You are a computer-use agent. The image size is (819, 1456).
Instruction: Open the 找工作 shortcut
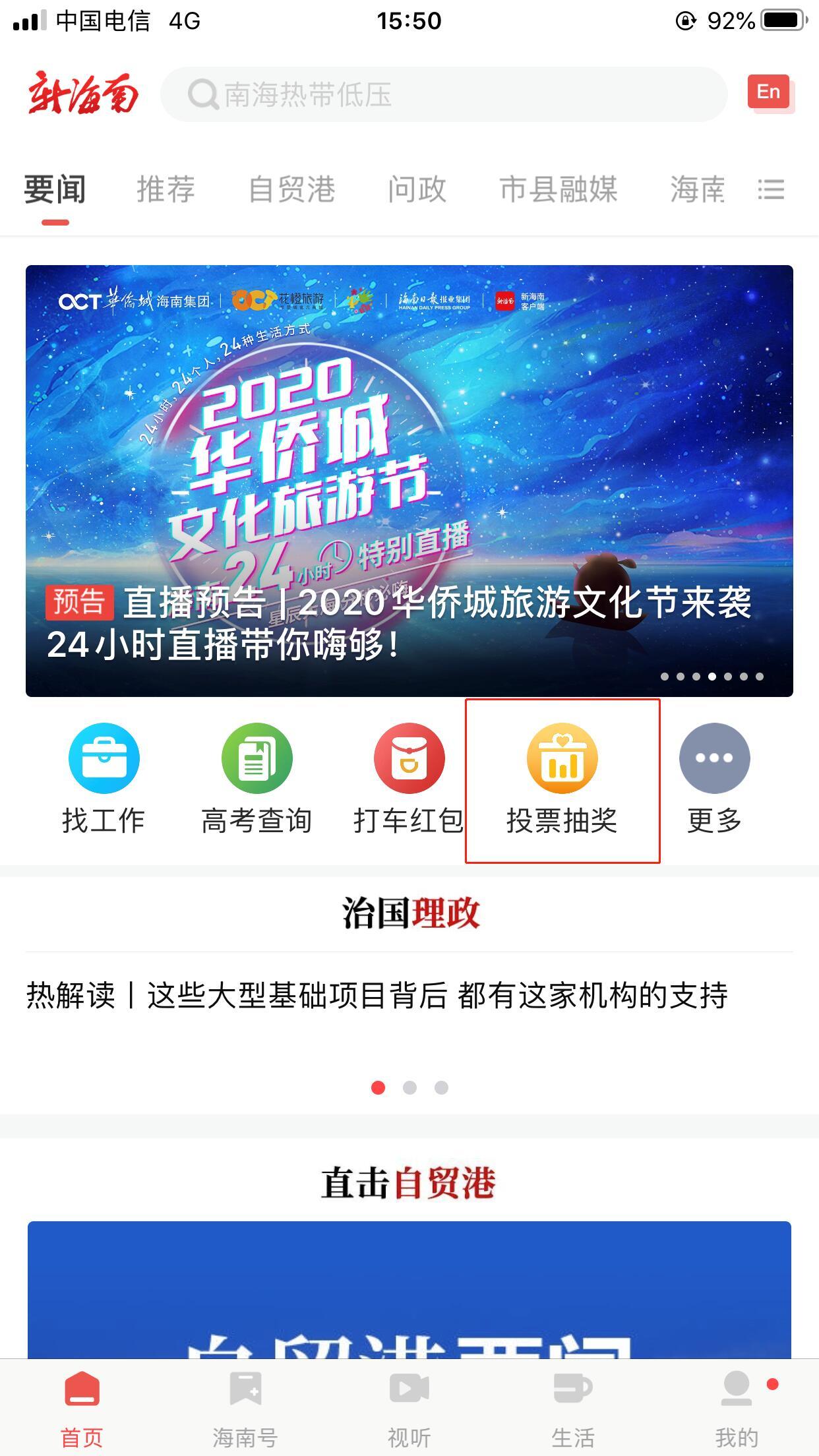(x=104, y=778)
